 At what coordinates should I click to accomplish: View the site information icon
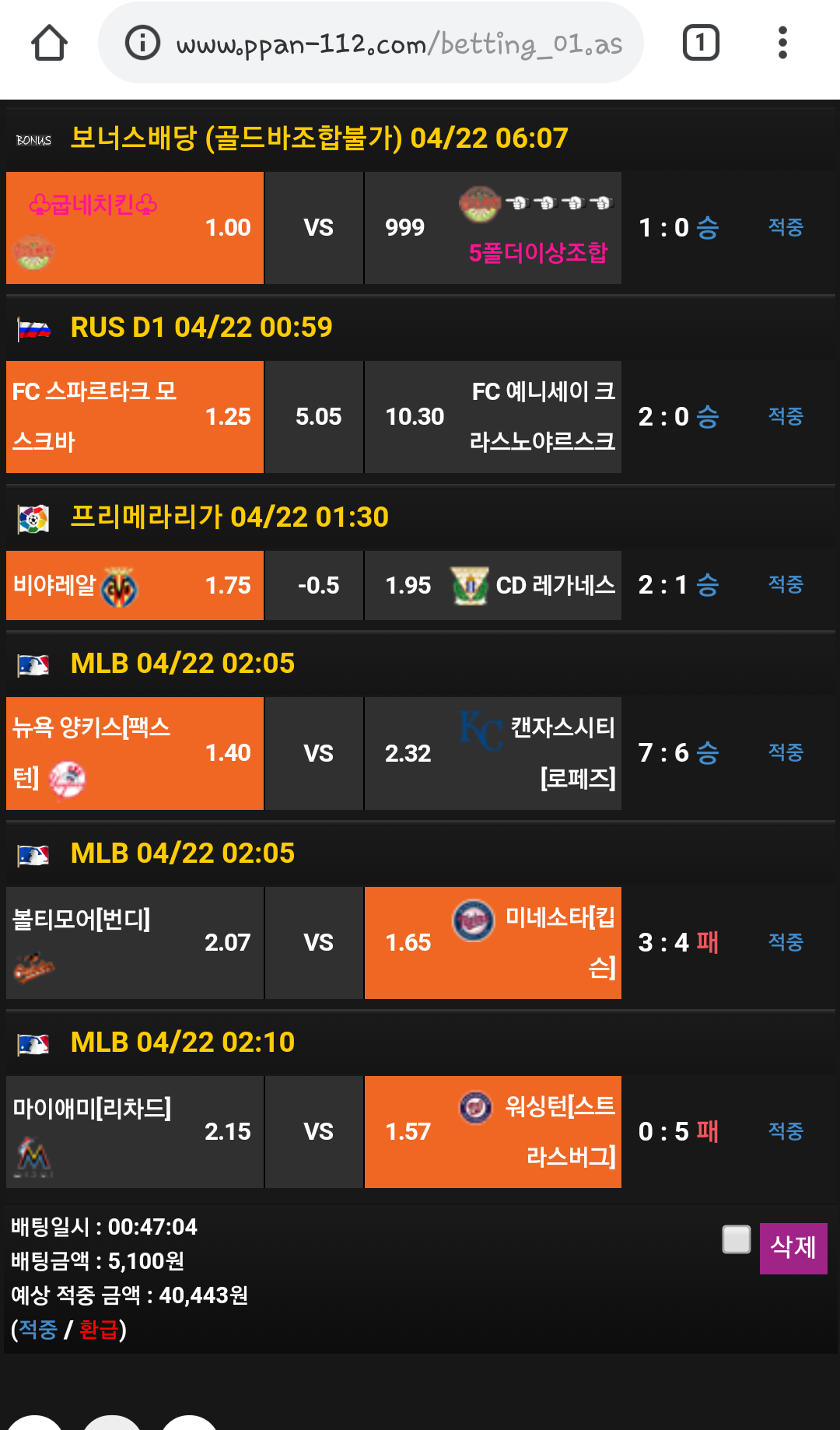point(142,43)
